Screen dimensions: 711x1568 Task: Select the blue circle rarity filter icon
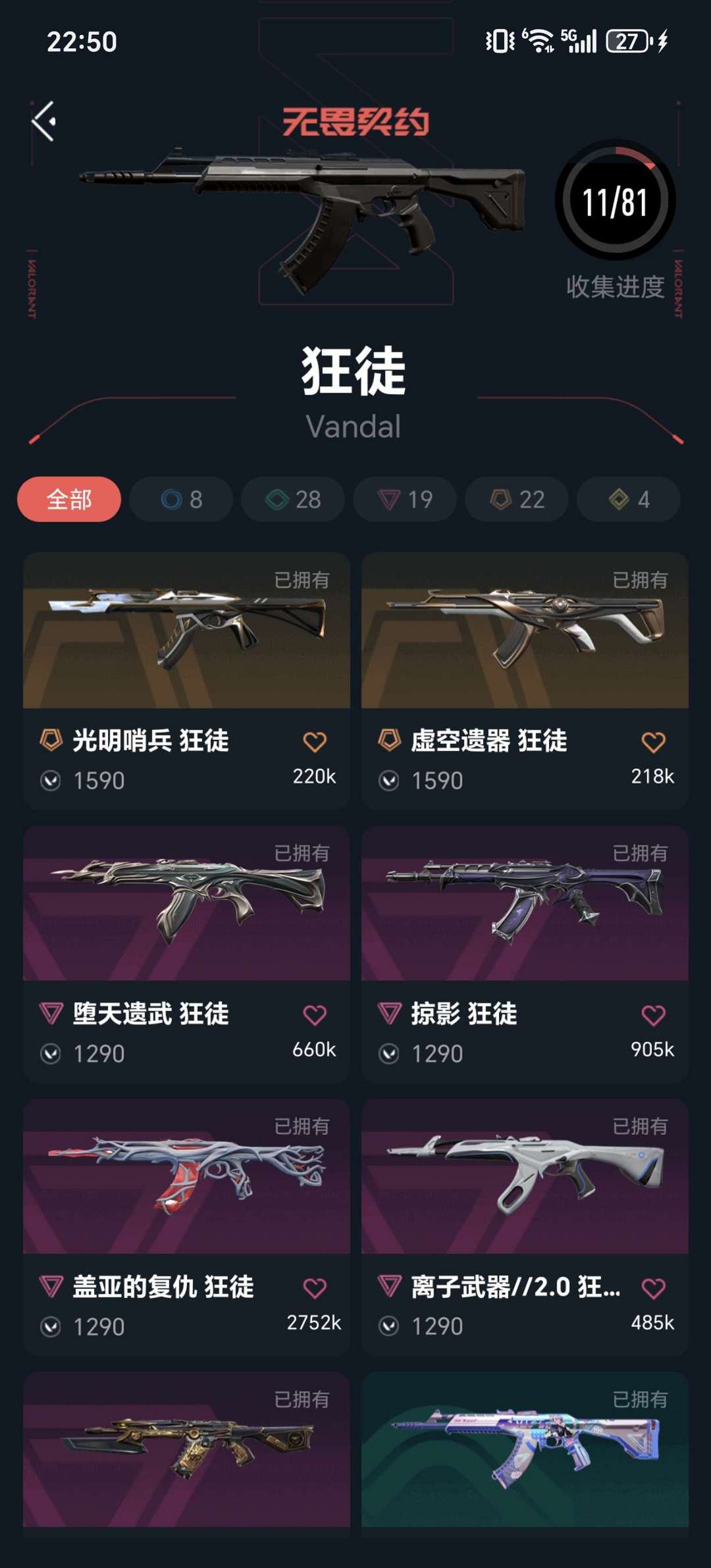[x=172, y=500]
